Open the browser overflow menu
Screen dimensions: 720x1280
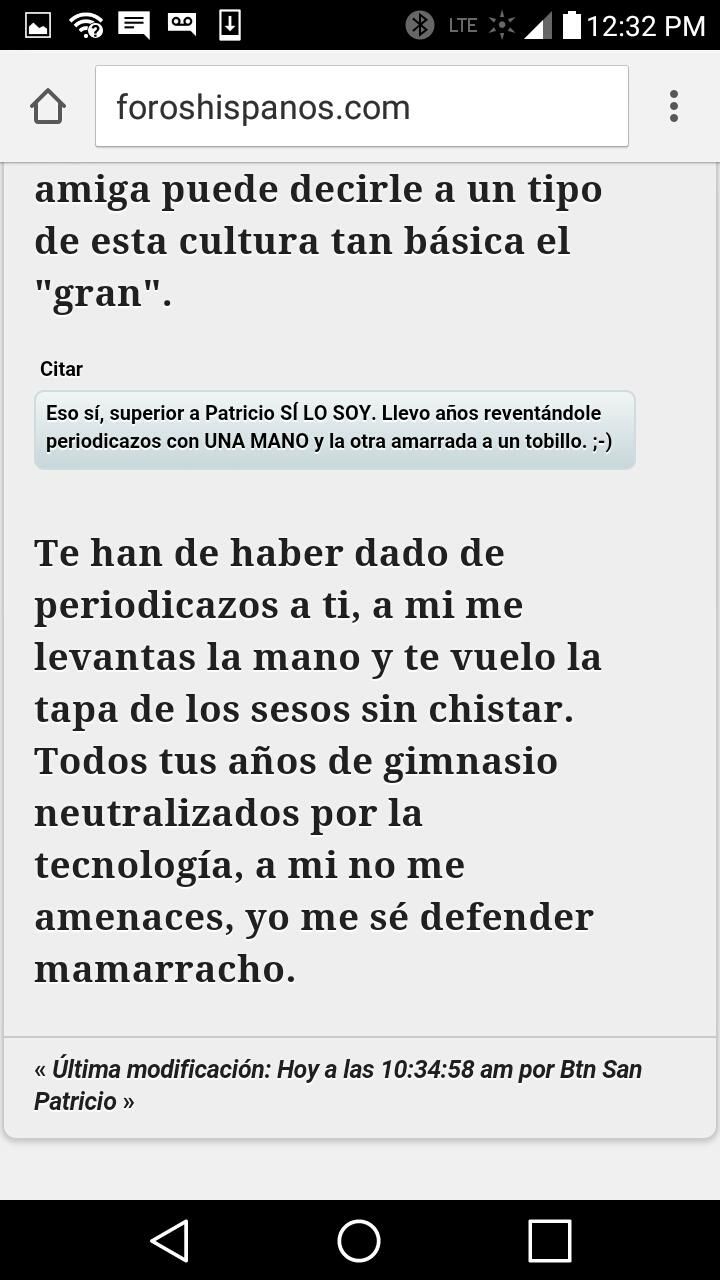[674, 106]
